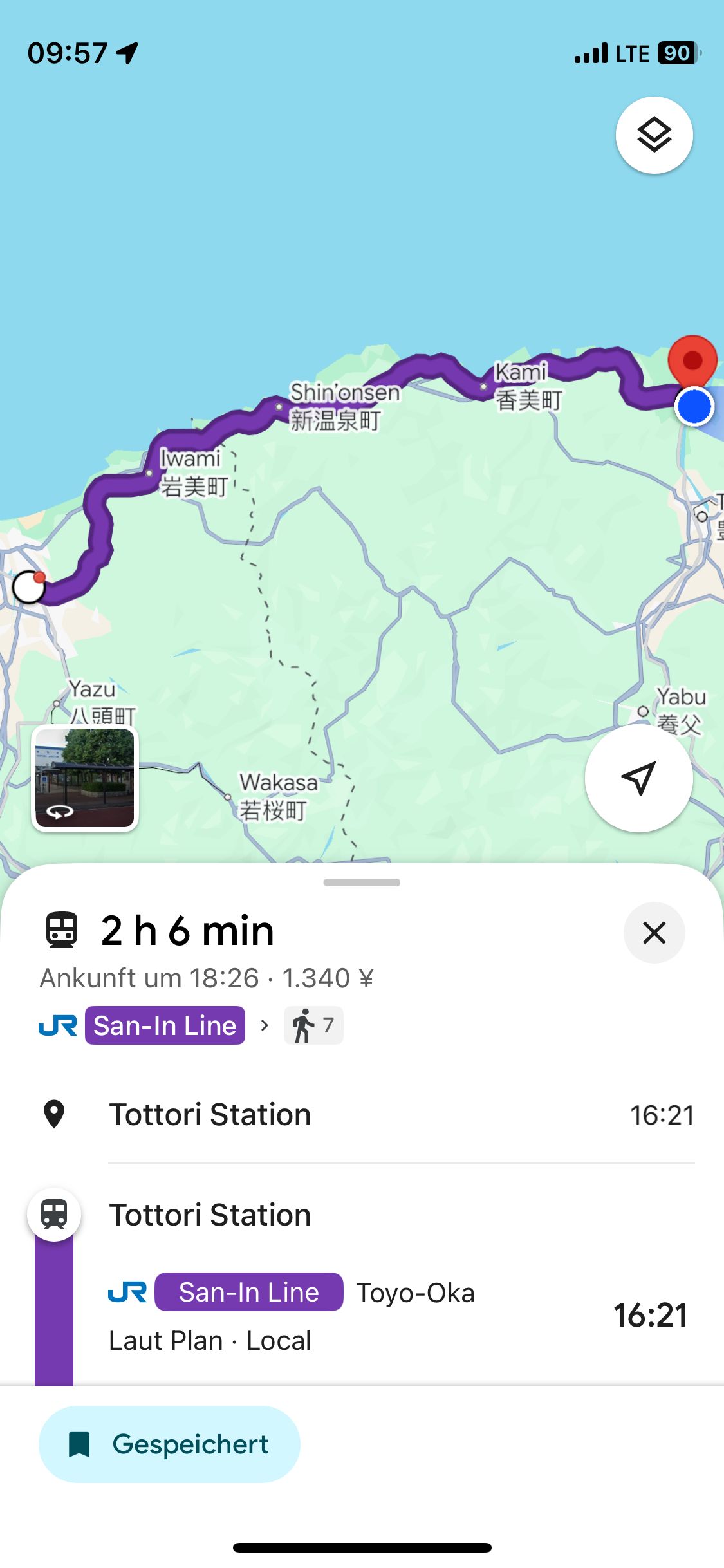The image size is (724, 1568).
Task: Tap the red destination pin on map
Action: [x=692, y=360]
